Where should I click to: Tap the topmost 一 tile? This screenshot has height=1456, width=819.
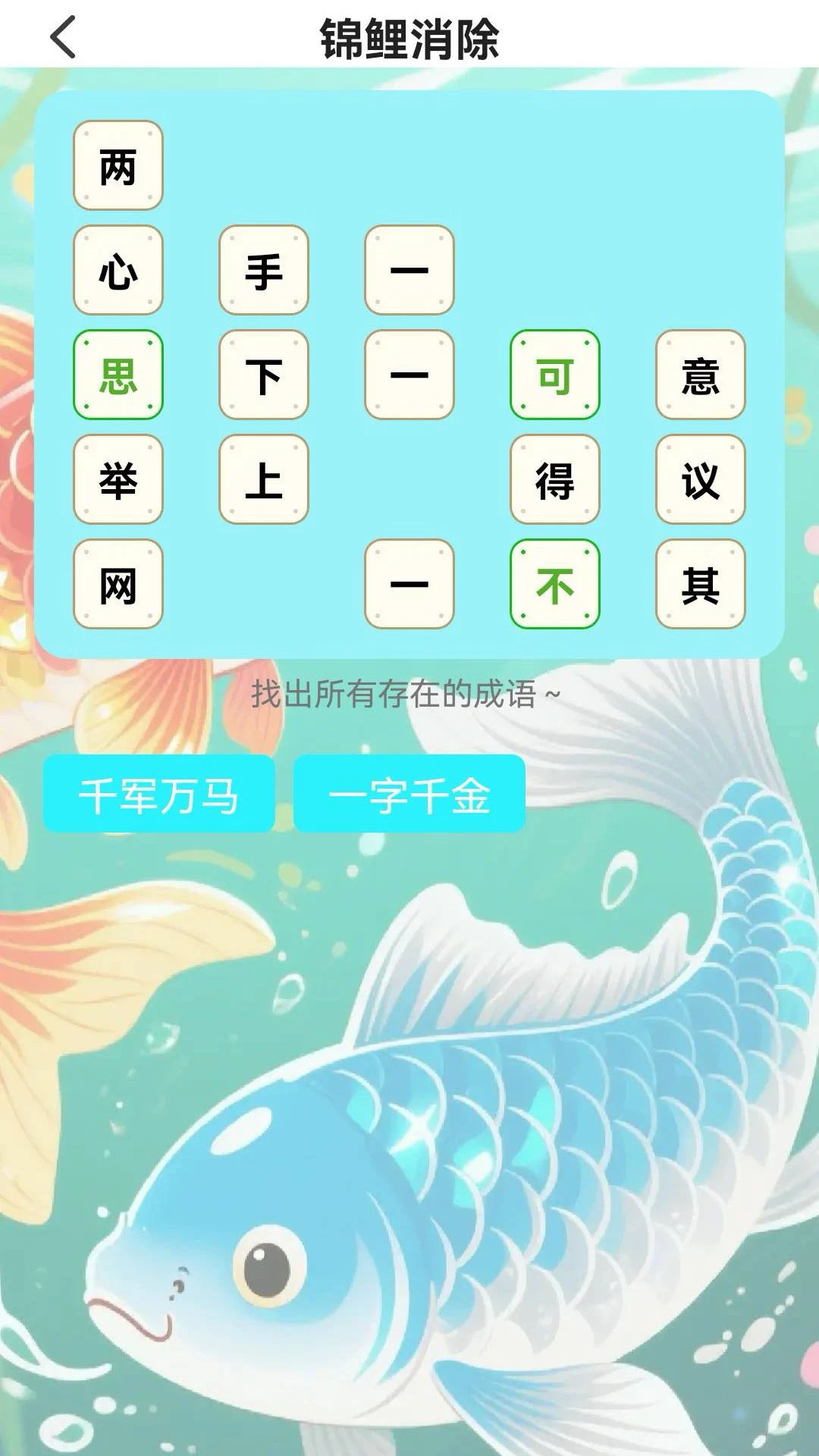409,269
